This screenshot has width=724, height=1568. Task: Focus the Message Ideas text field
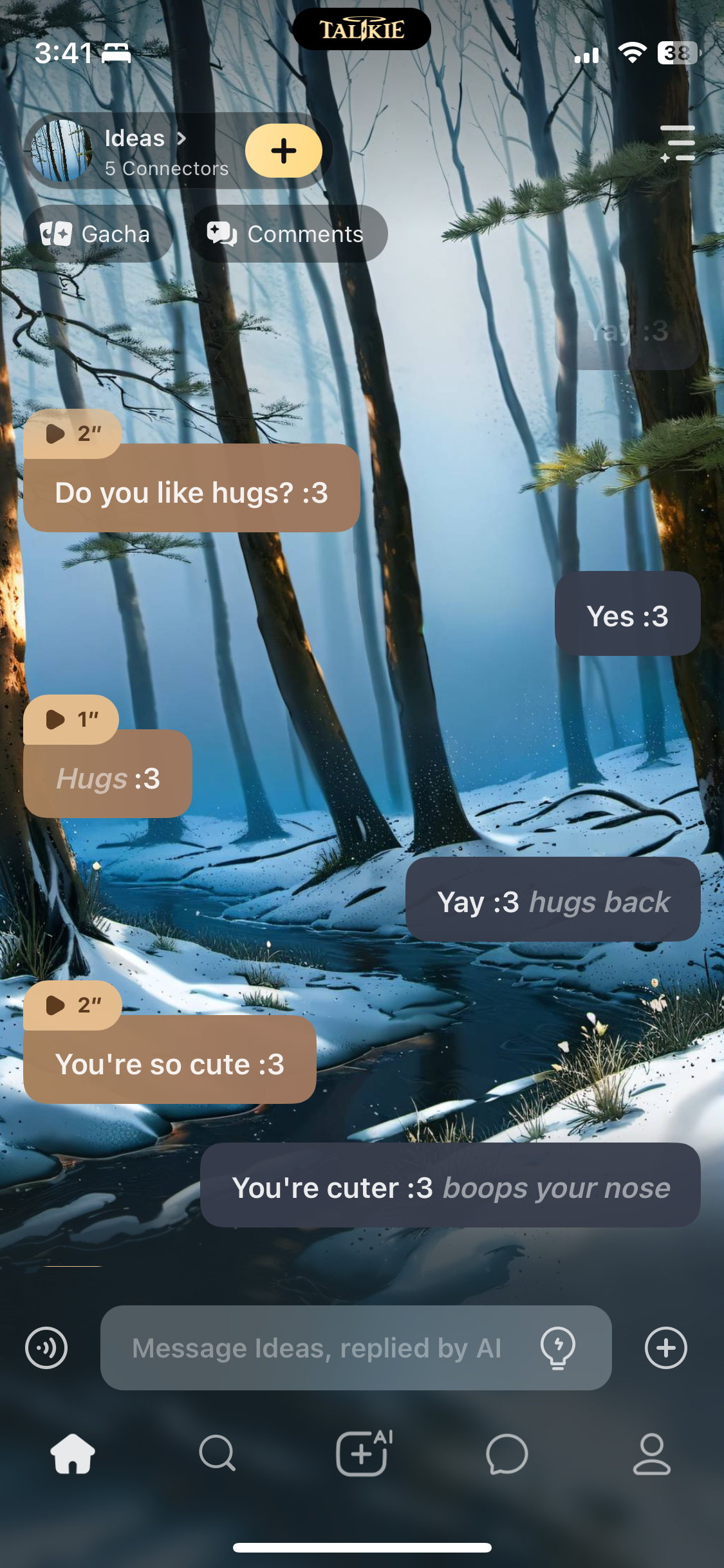tap(315, 1347)
